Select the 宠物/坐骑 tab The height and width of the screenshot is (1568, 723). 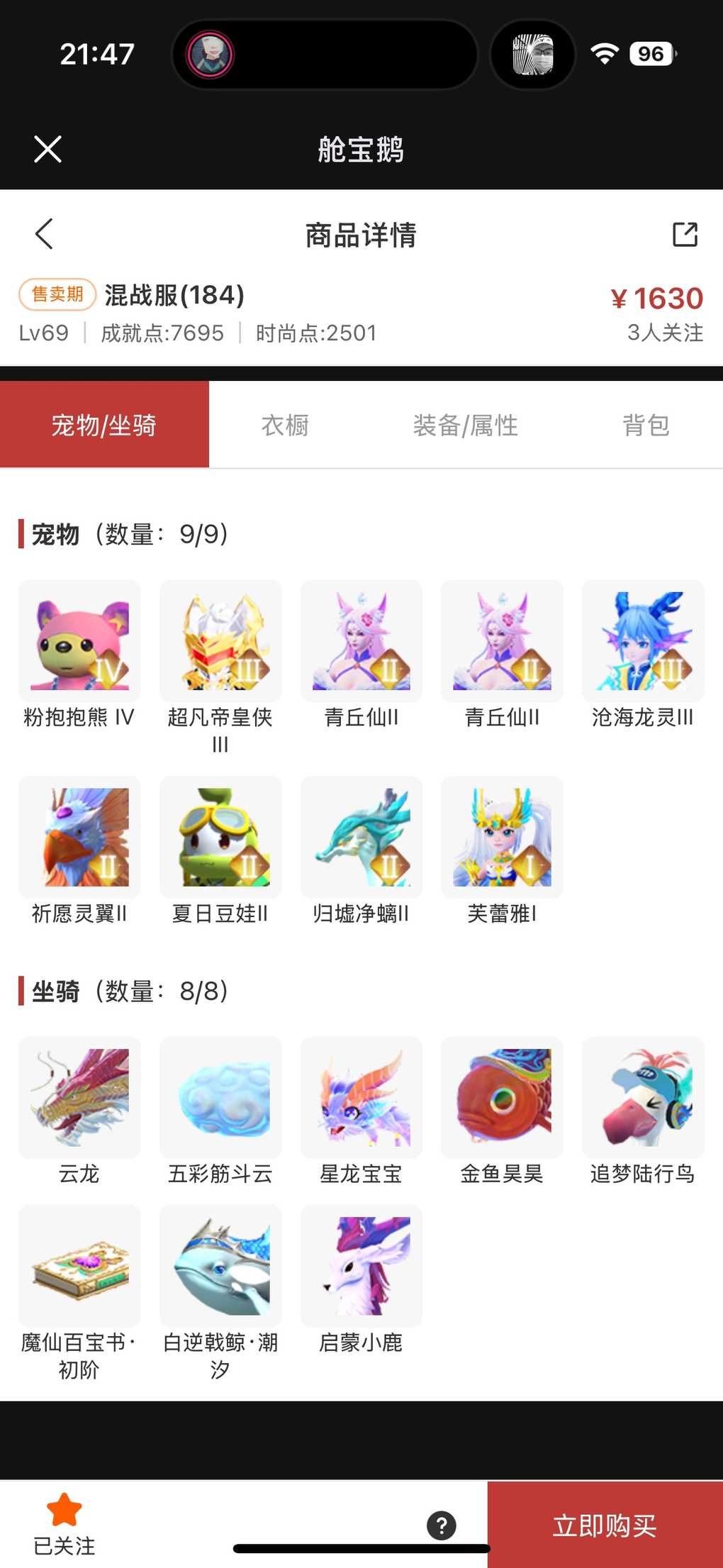[104, 426]
